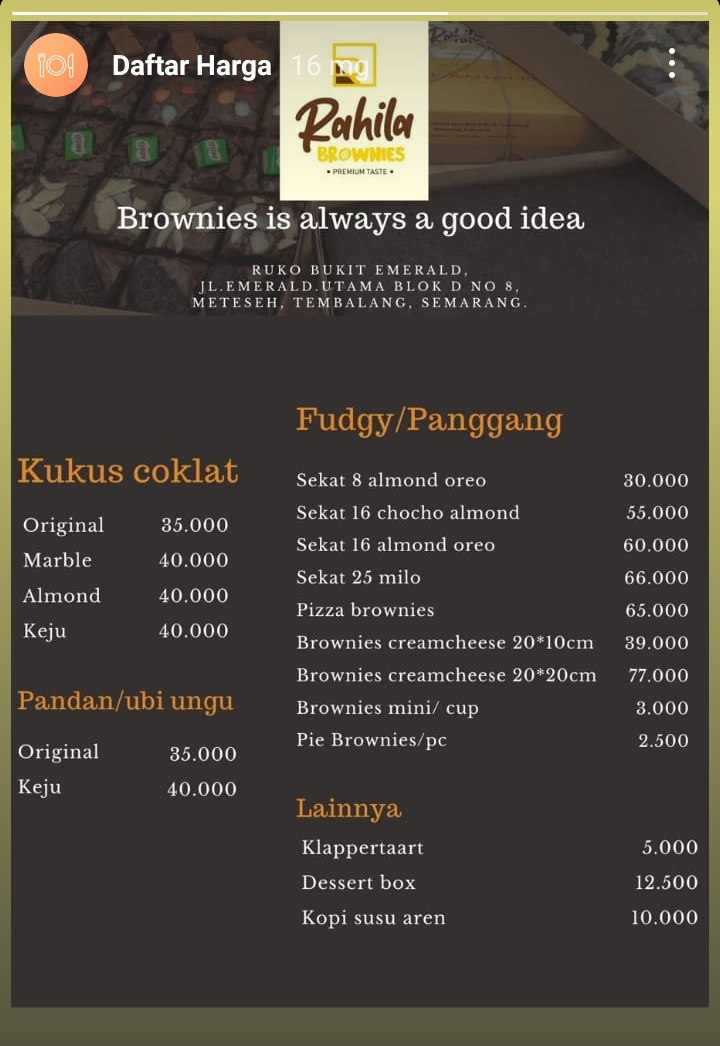Select the Pandan/ubi ungu heading
The width and height of the screenshot is (720, 1046).
(127, 701)
